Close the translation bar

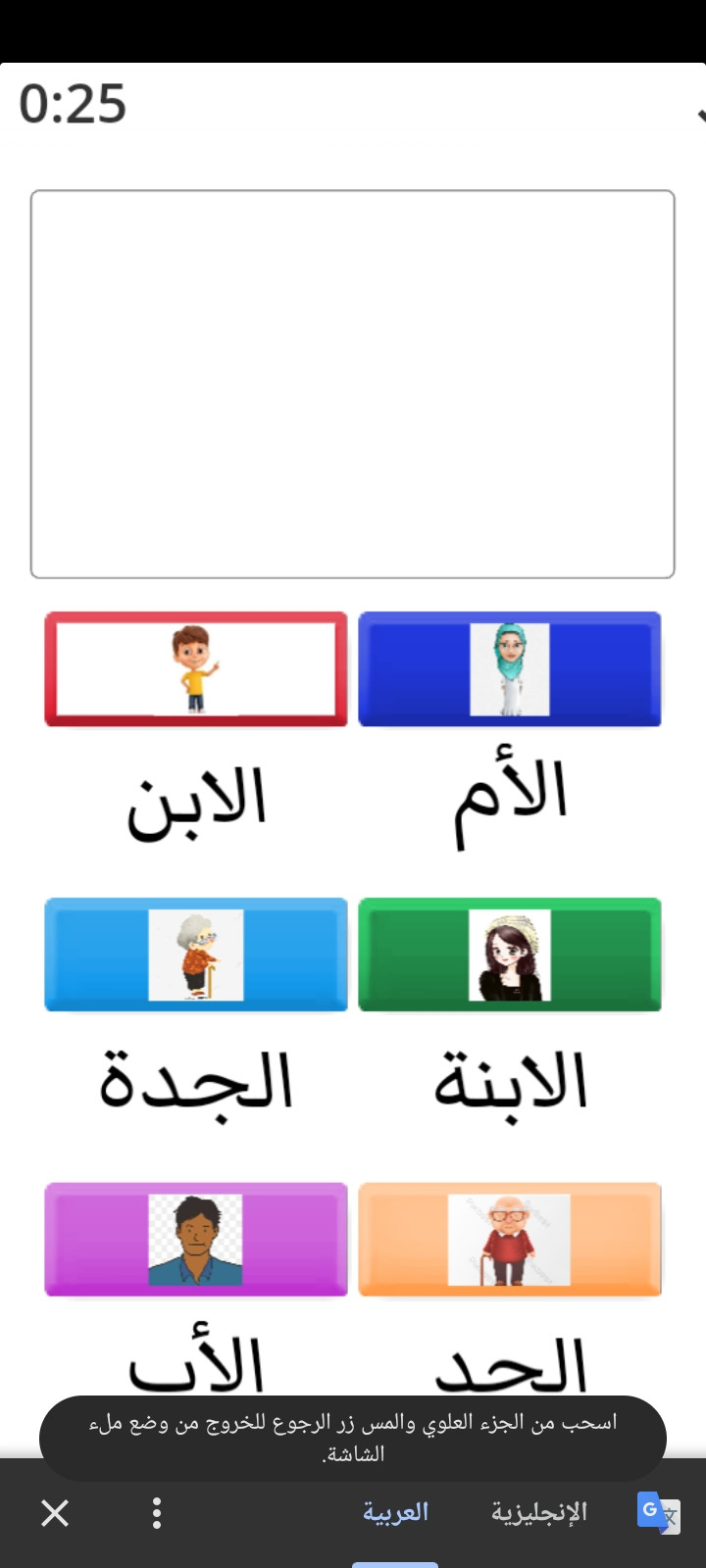55,1513
